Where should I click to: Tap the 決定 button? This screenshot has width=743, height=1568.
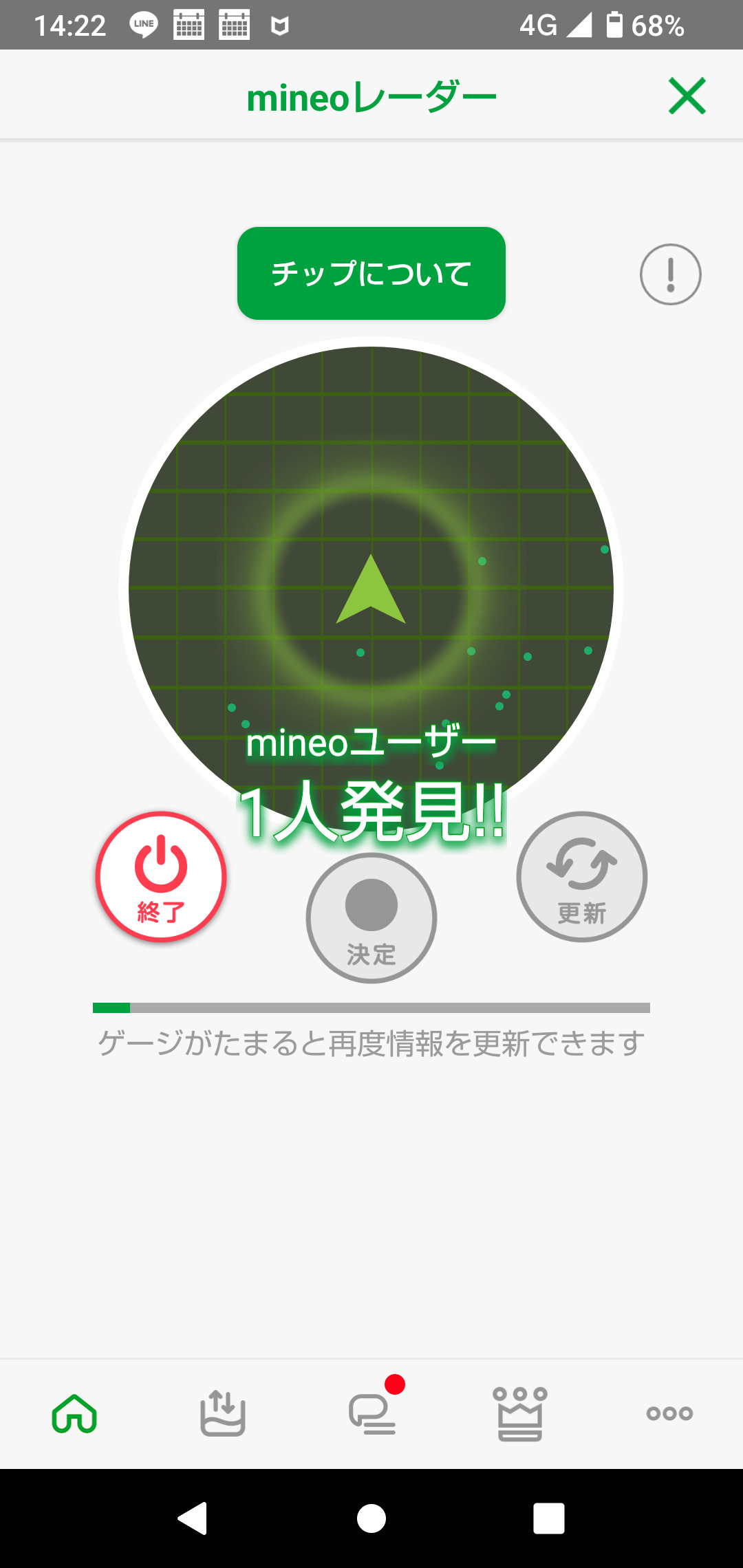click(x=371, y=917)
